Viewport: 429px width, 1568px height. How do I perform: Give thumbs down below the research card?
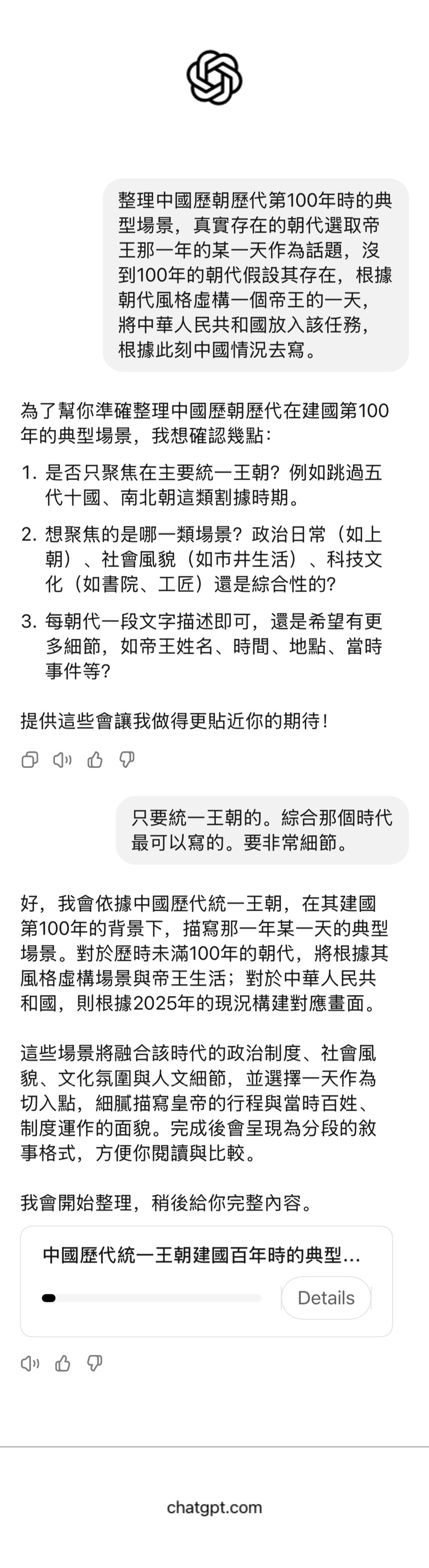(94, 1364)
